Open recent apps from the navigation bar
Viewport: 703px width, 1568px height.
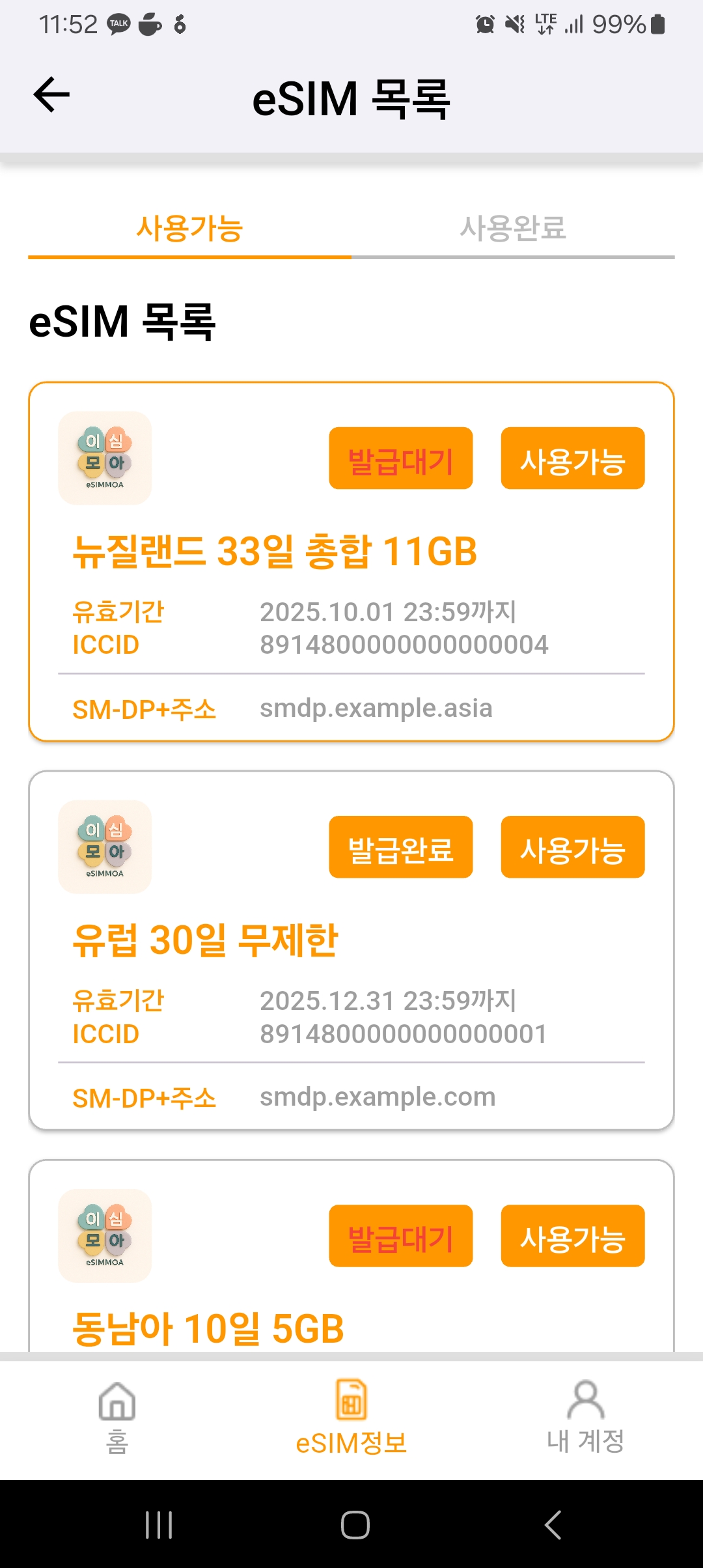(159, 1525)
